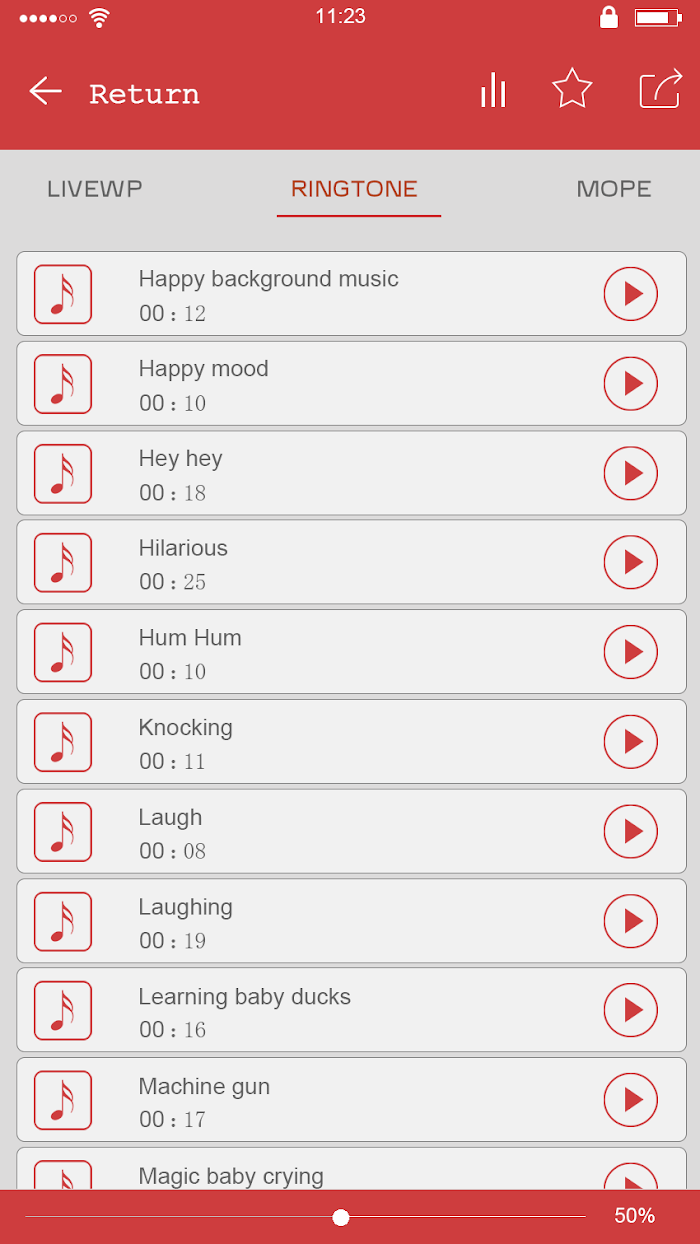The height and width of the screenshot is (1244, 700).
Task: Play the Happy mood ringtone
Action: click(631, 384)
